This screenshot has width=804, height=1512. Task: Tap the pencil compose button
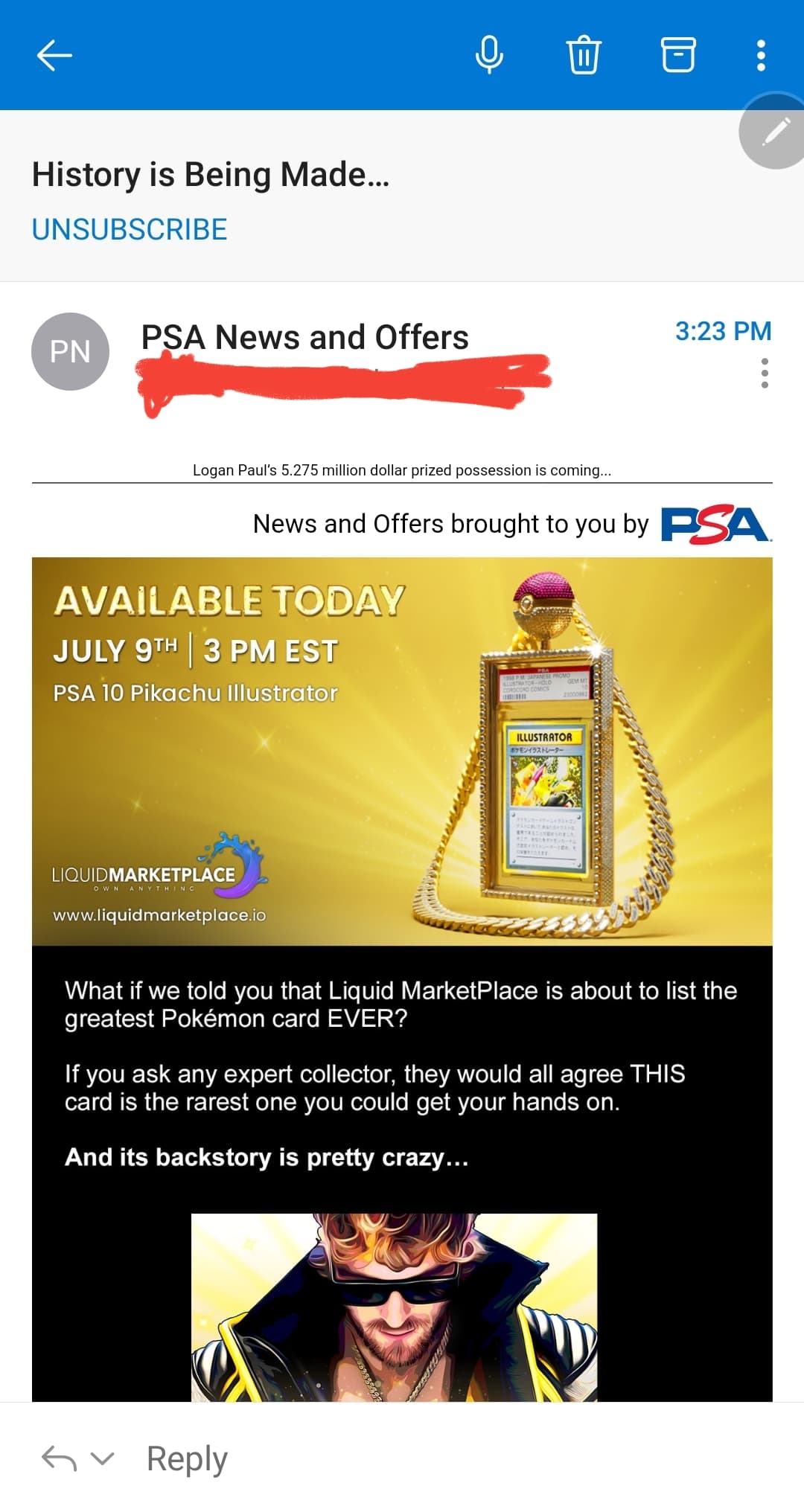coord(775,132)
